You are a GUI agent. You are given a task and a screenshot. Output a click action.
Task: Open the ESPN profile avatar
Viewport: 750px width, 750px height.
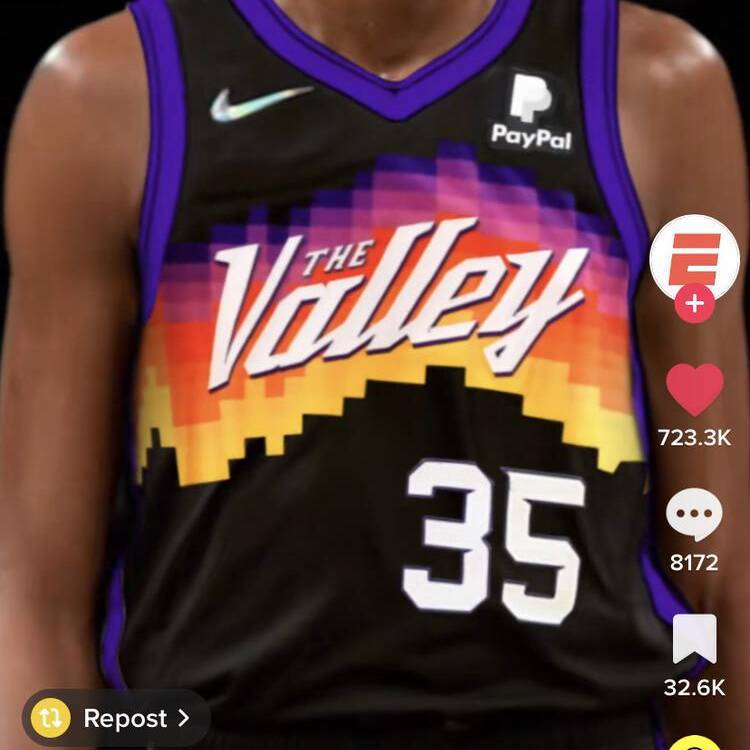(694, 254)
